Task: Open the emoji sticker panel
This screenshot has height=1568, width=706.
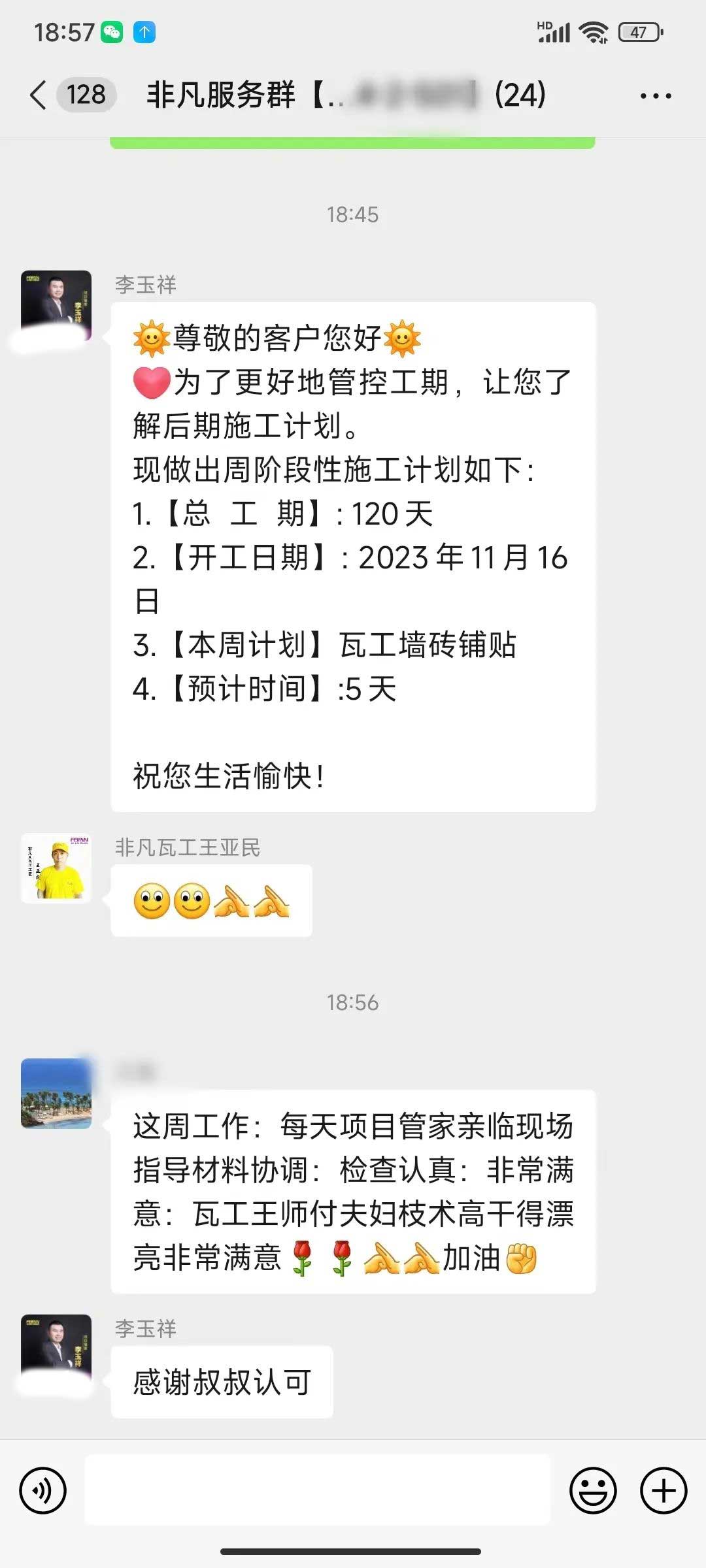Action: click(x=593, y=1490)
